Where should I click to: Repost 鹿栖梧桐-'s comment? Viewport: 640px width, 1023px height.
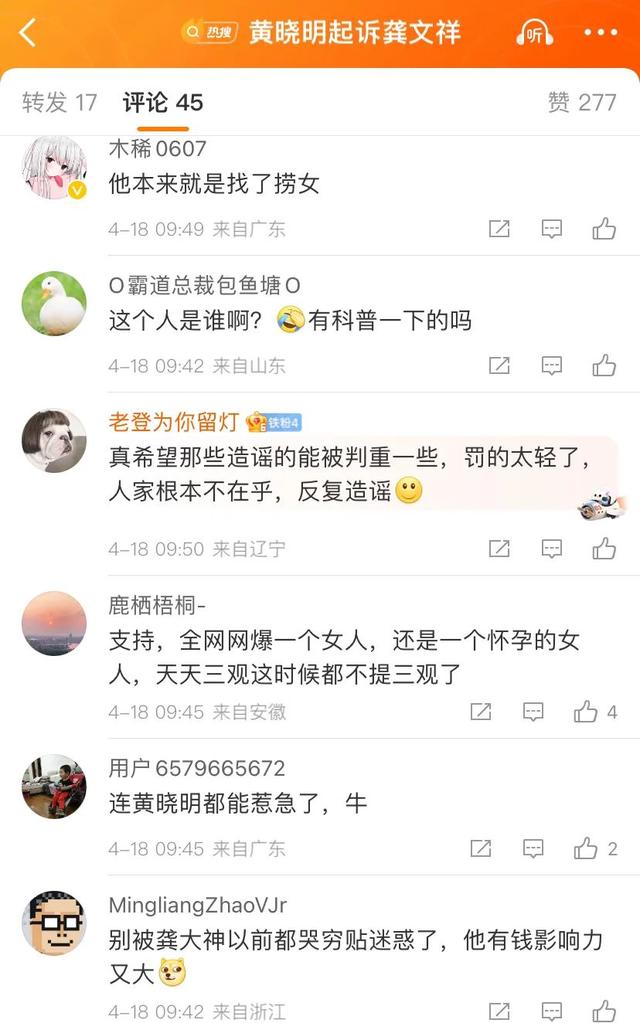tap(481, 712)
